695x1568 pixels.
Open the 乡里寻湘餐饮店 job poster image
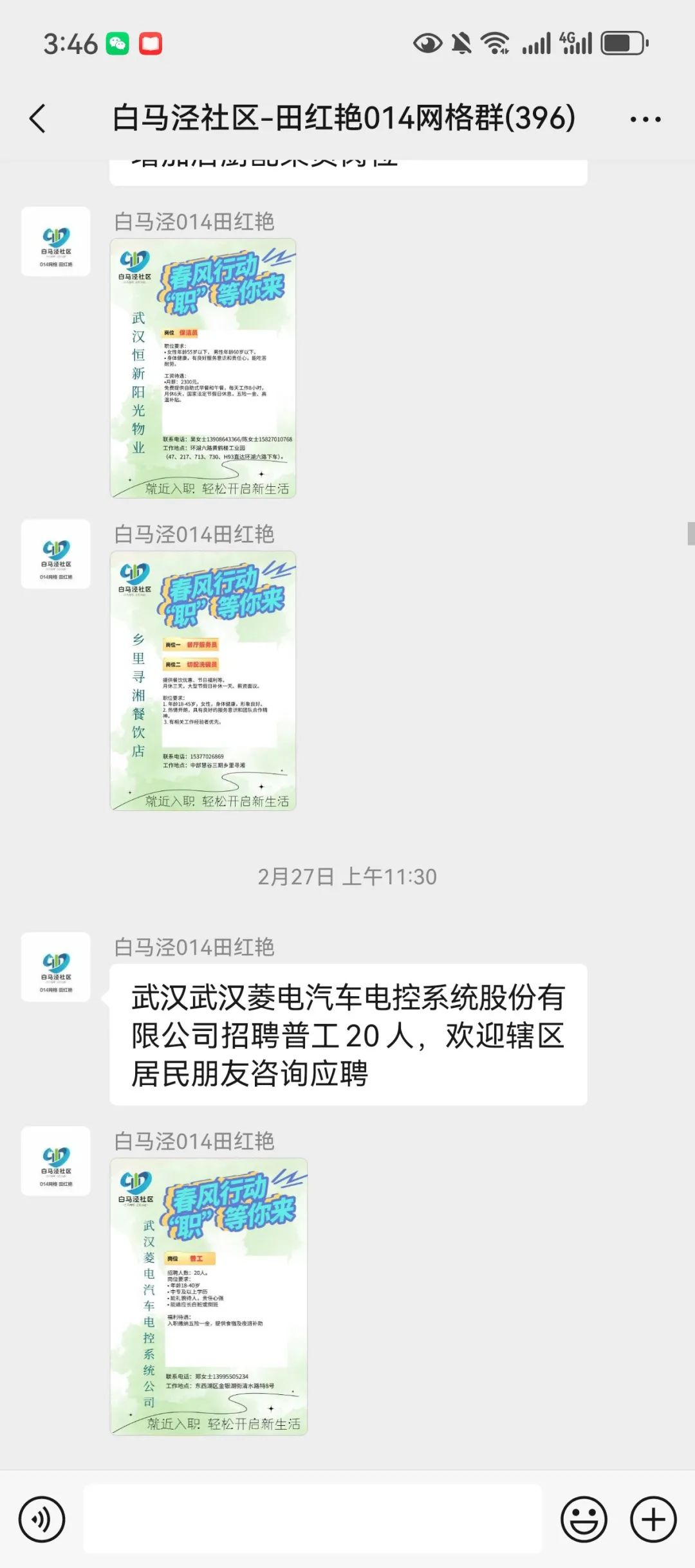point(203,680)
